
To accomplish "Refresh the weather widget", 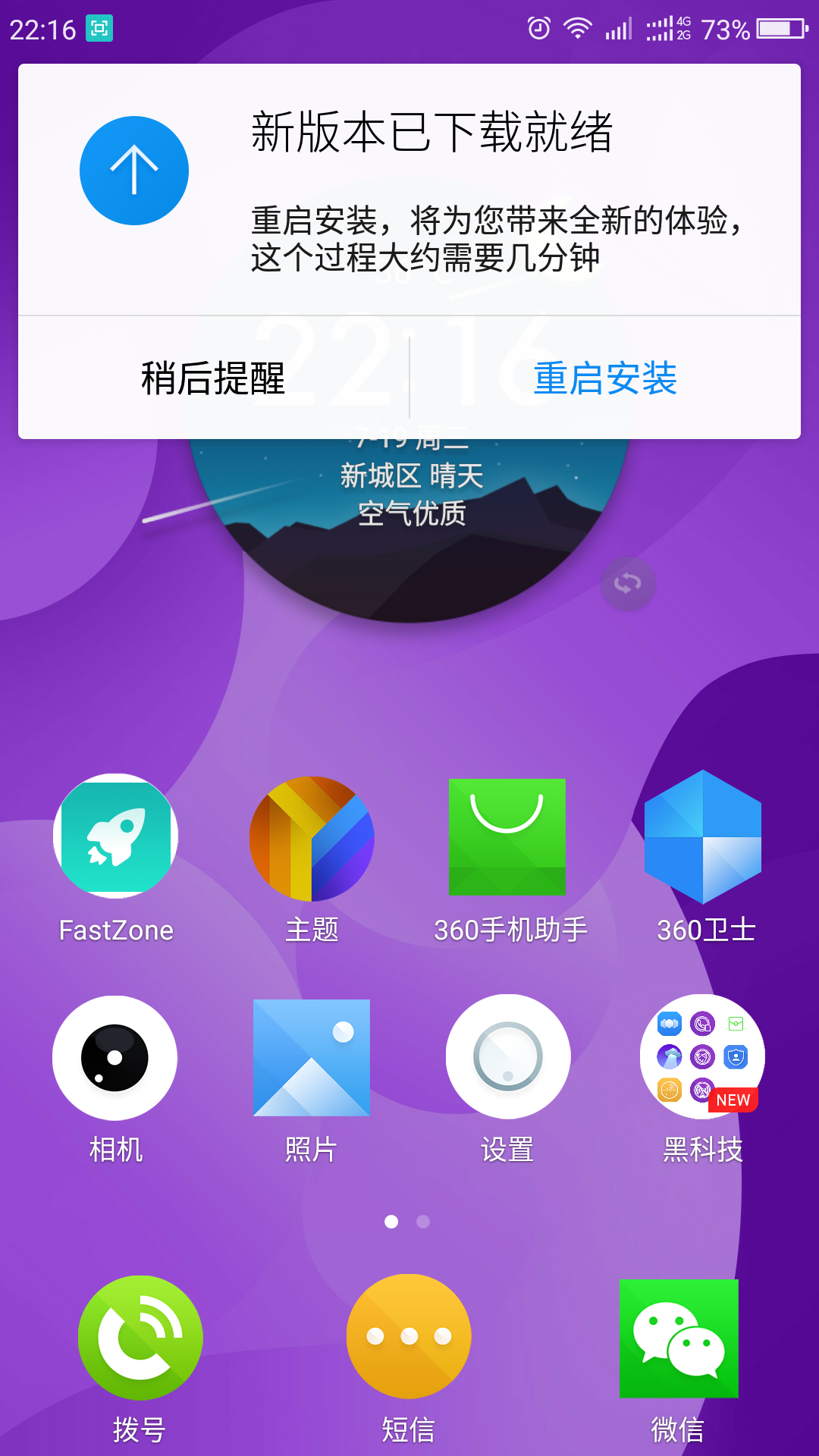I will (628, 584).
